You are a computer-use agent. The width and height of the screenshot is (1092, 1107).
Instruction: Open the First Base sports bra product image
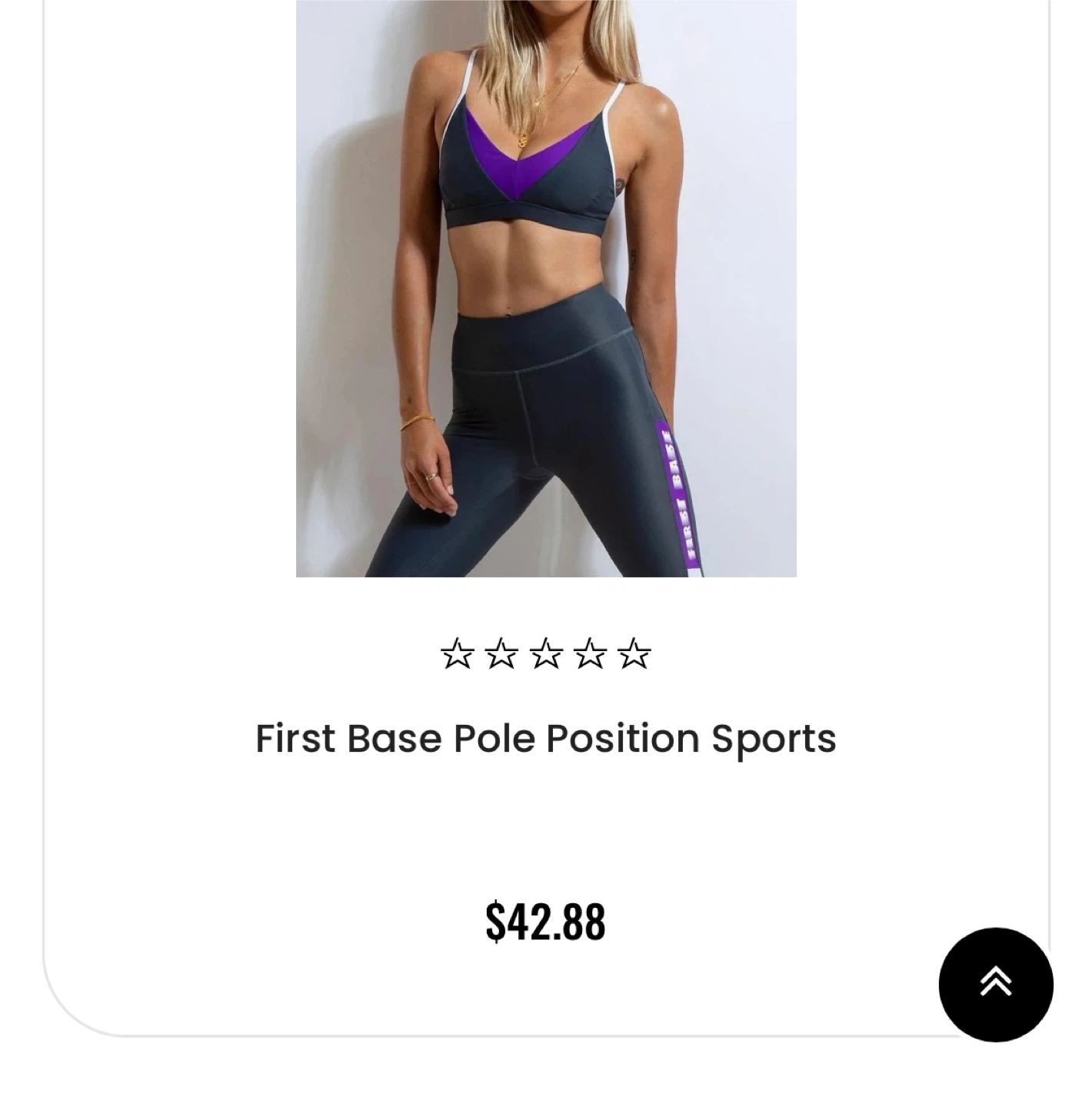[546, 288]
